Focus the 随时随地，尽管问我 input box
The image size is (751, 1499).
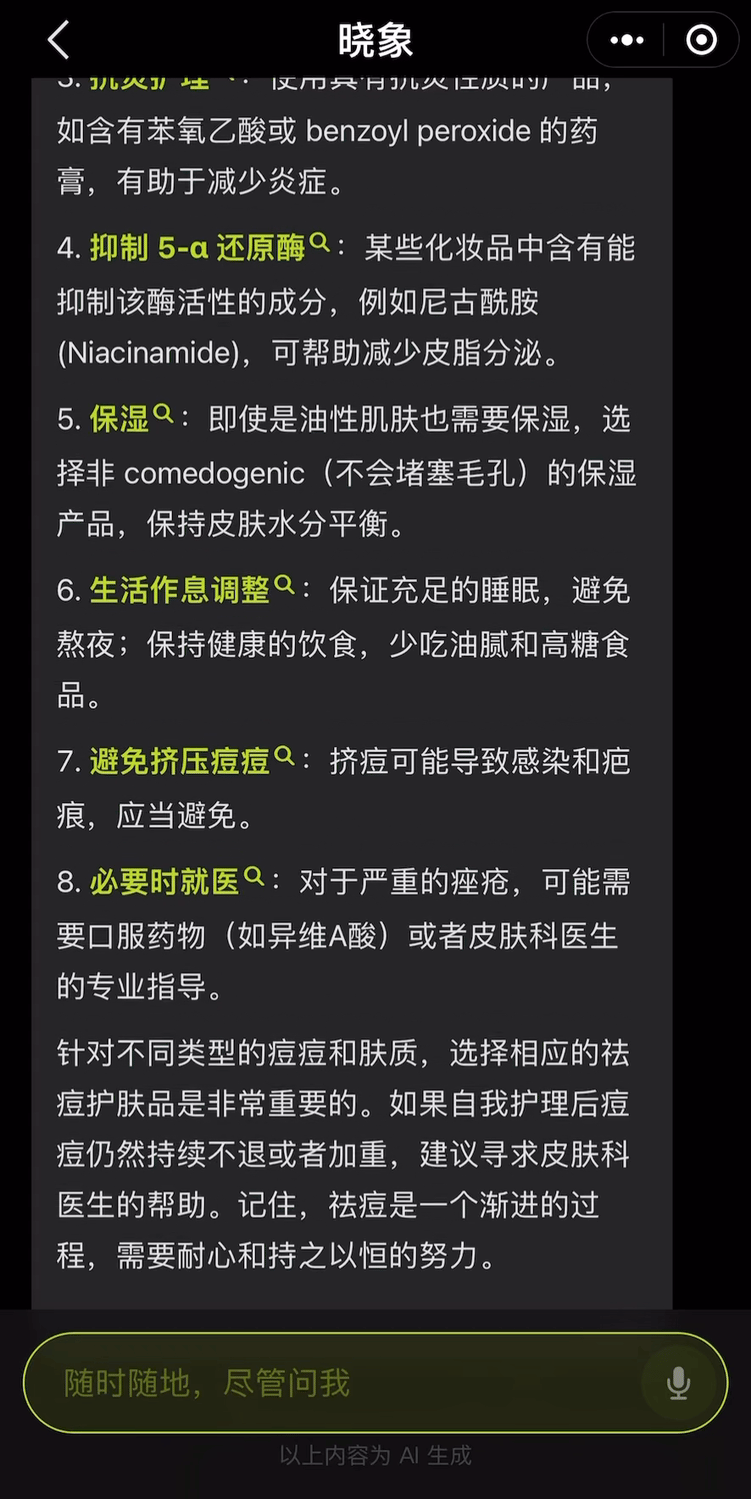click(x=340, y=1383)
